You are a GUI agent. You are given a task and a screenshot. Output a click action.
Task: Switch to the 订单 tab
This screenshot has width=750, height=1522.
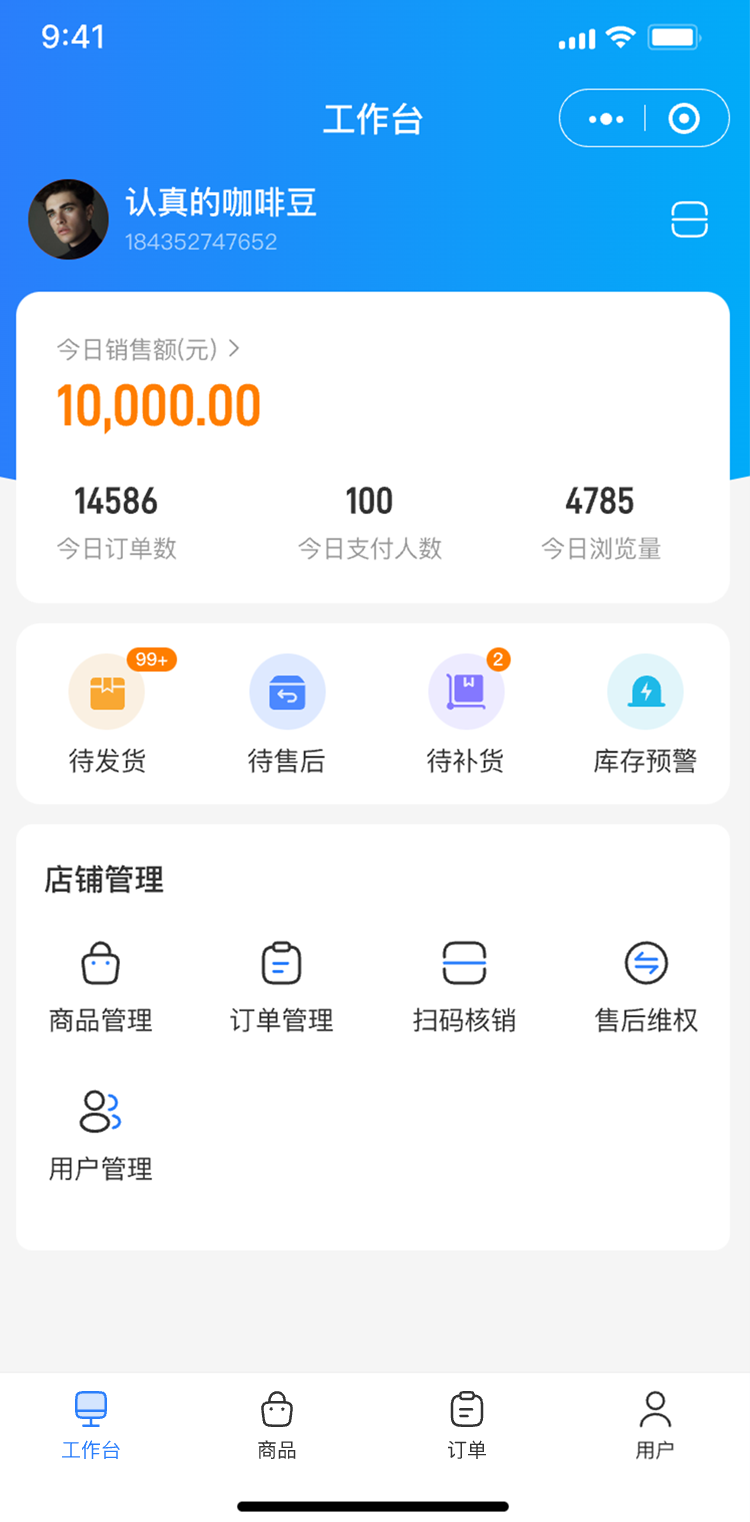[465, 1424]
